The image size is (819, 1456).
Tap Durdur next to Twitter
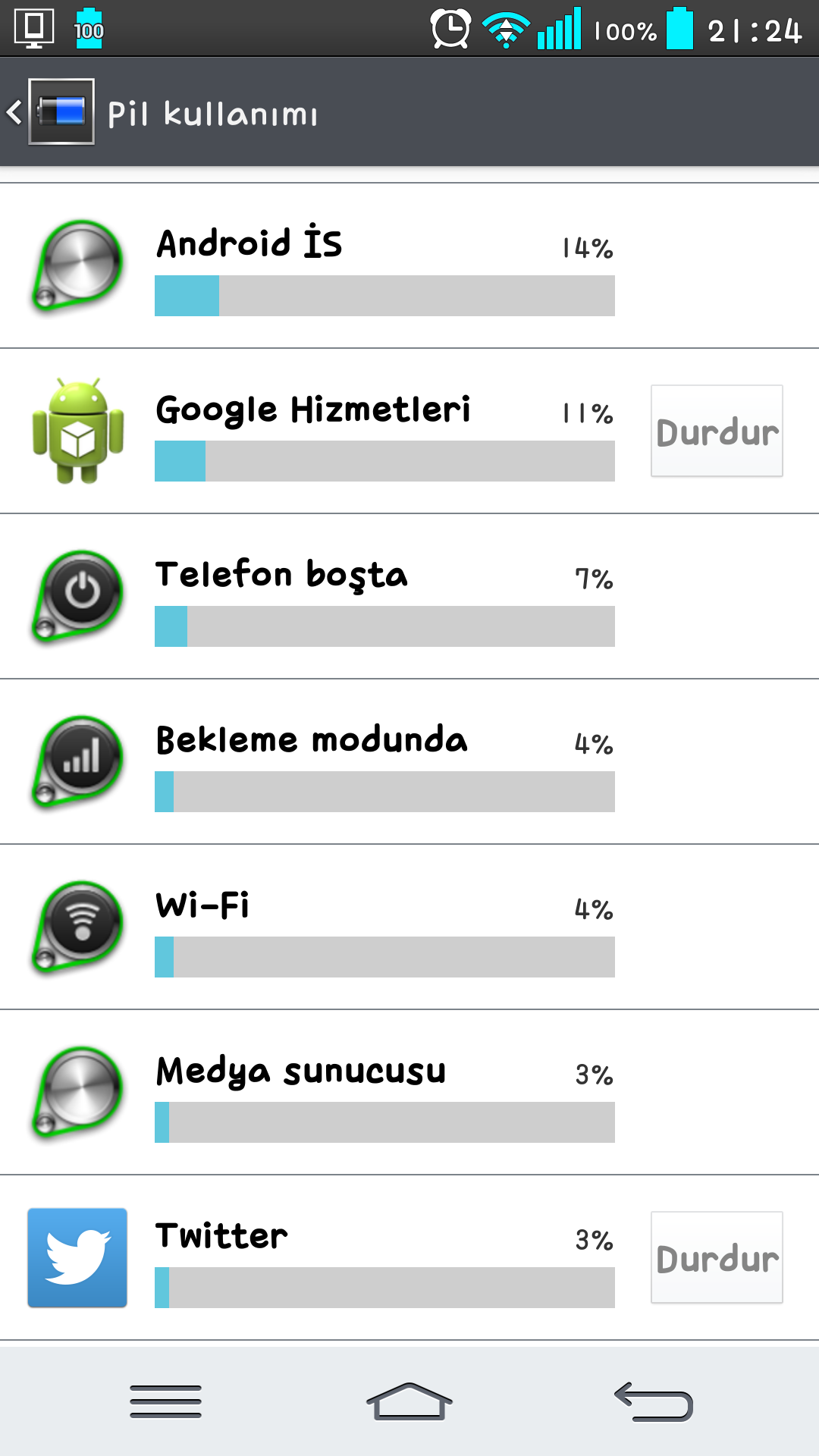[717, 1257]
